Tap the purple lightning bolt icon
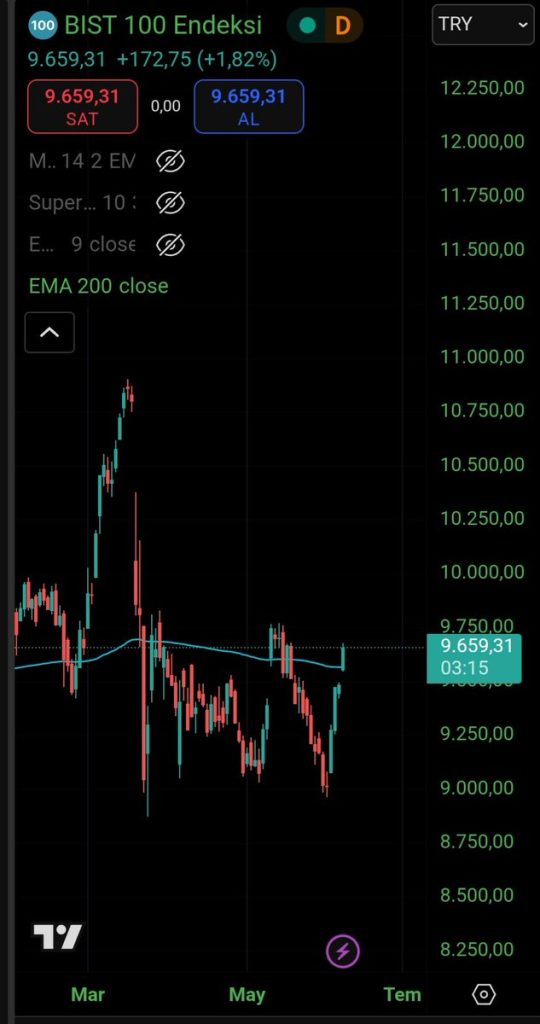The height and width of the screenshot is (1024, 540). pyautogui.click(x=343, y=951)
